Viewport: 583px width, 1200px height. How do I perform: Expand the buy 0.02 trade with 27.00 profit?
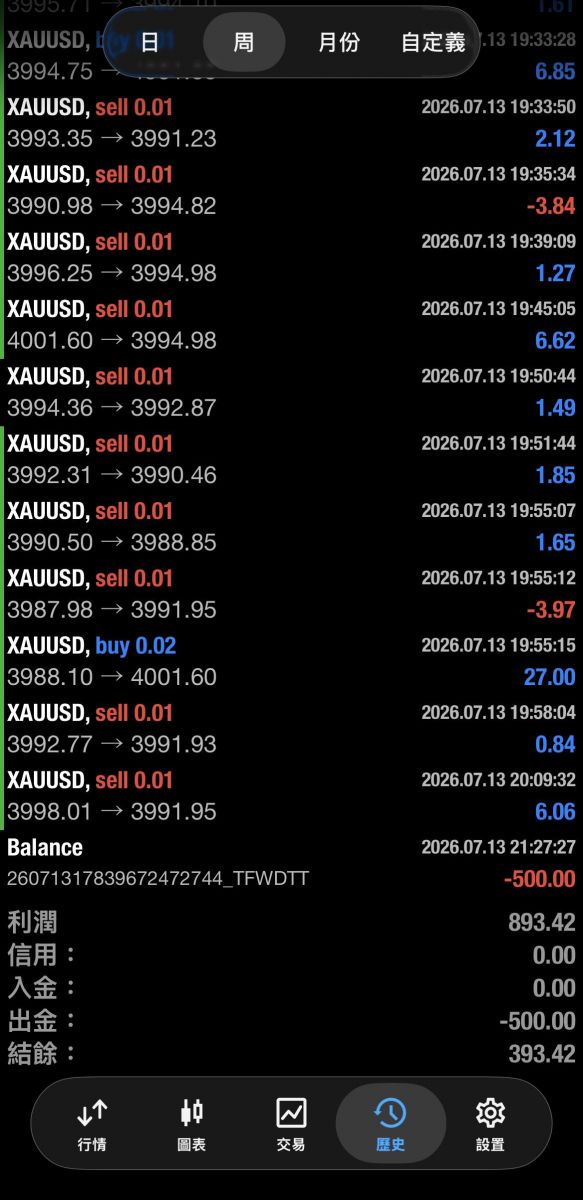291,662
